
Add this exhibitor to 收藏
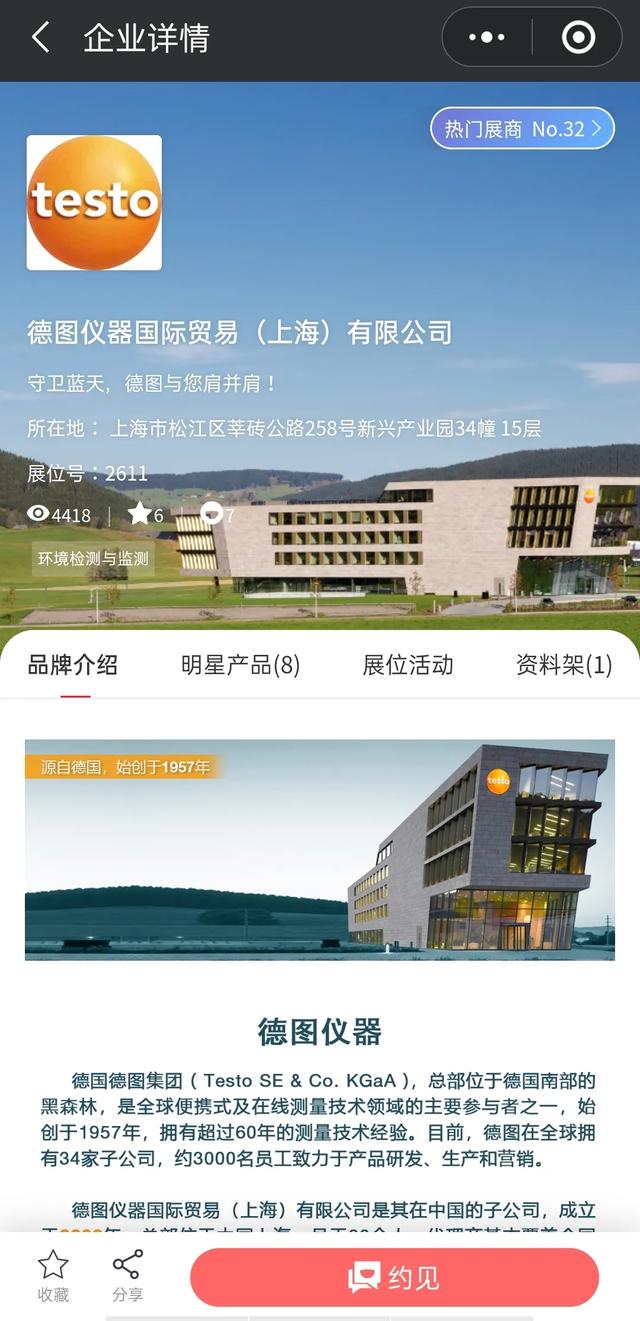[53, 1276]
